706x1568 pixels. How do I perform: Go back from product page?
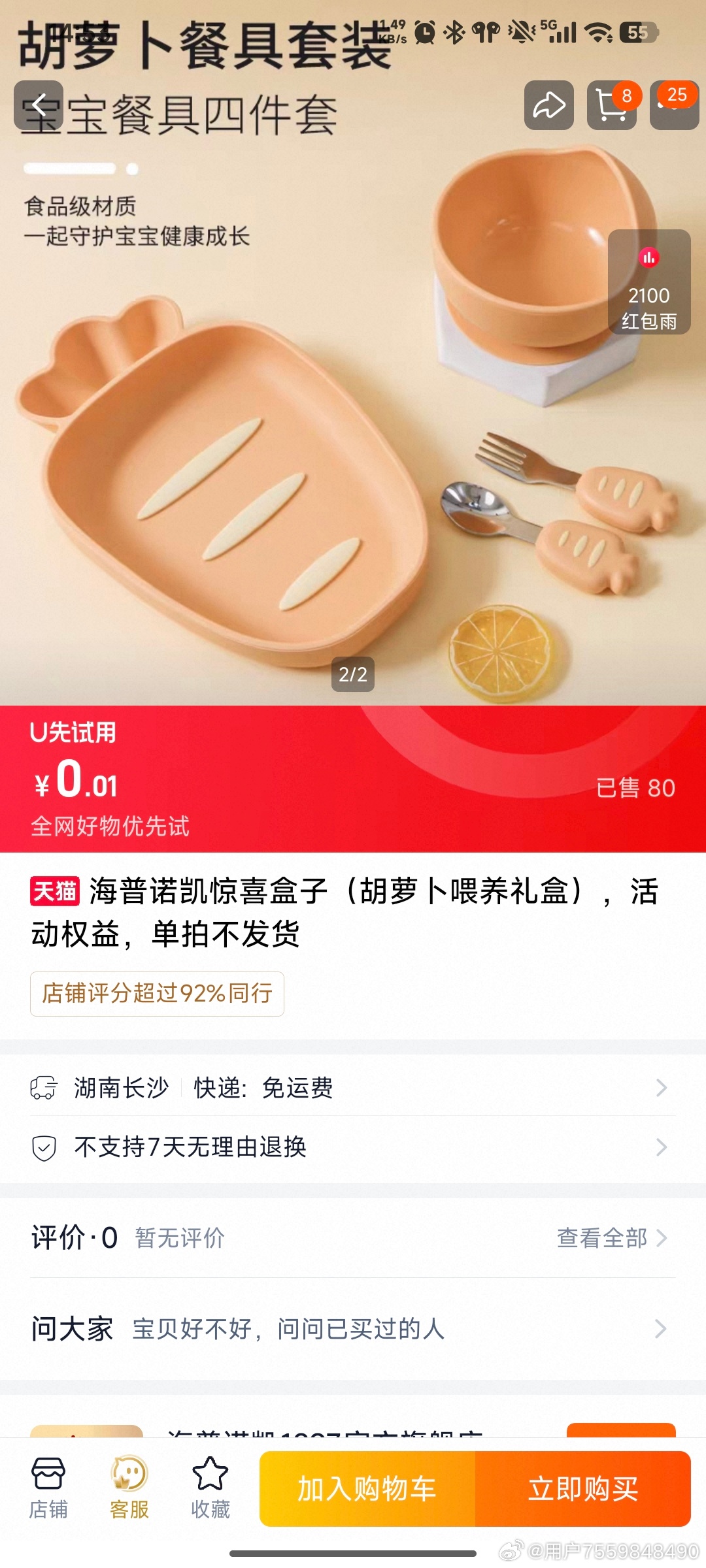pyautogui.click(x=39, y=105)
